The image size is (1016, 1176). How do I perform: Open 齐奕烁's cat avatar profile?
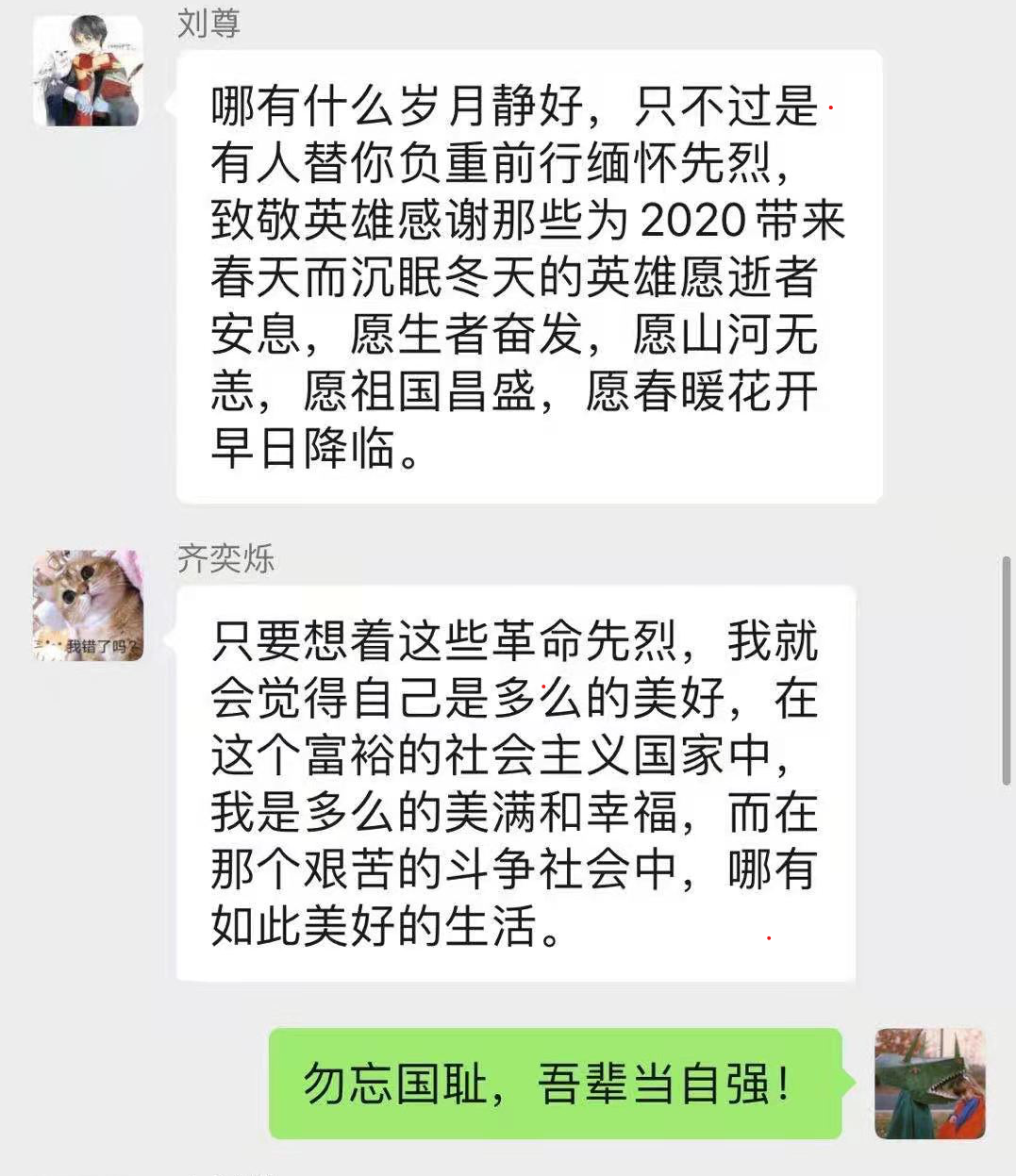(x=88, y=605)
